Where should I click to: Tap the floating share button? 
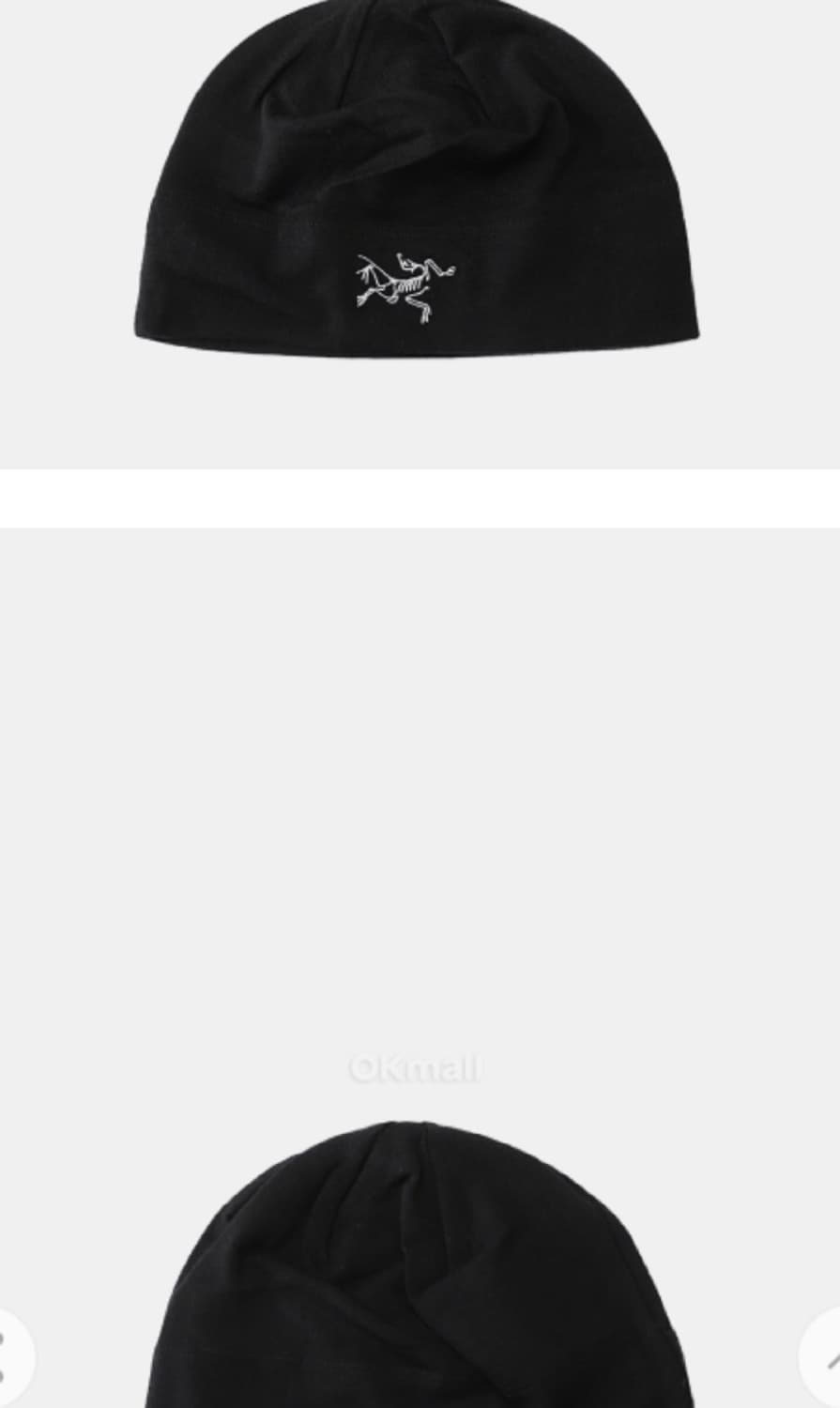(9, 1354)
